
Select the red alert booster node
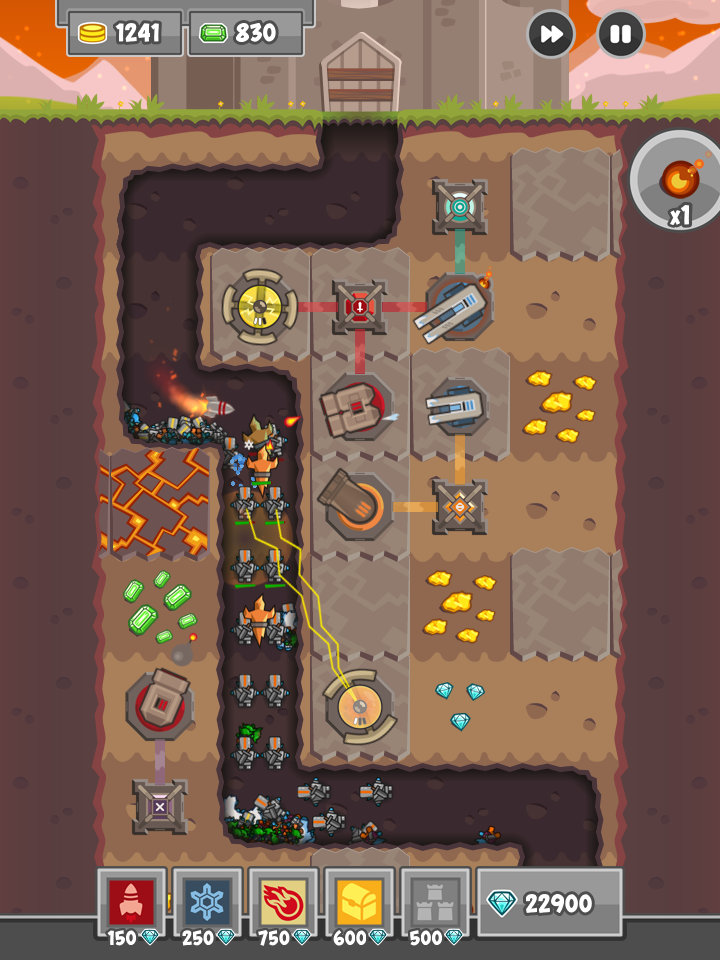coord(359,307)
